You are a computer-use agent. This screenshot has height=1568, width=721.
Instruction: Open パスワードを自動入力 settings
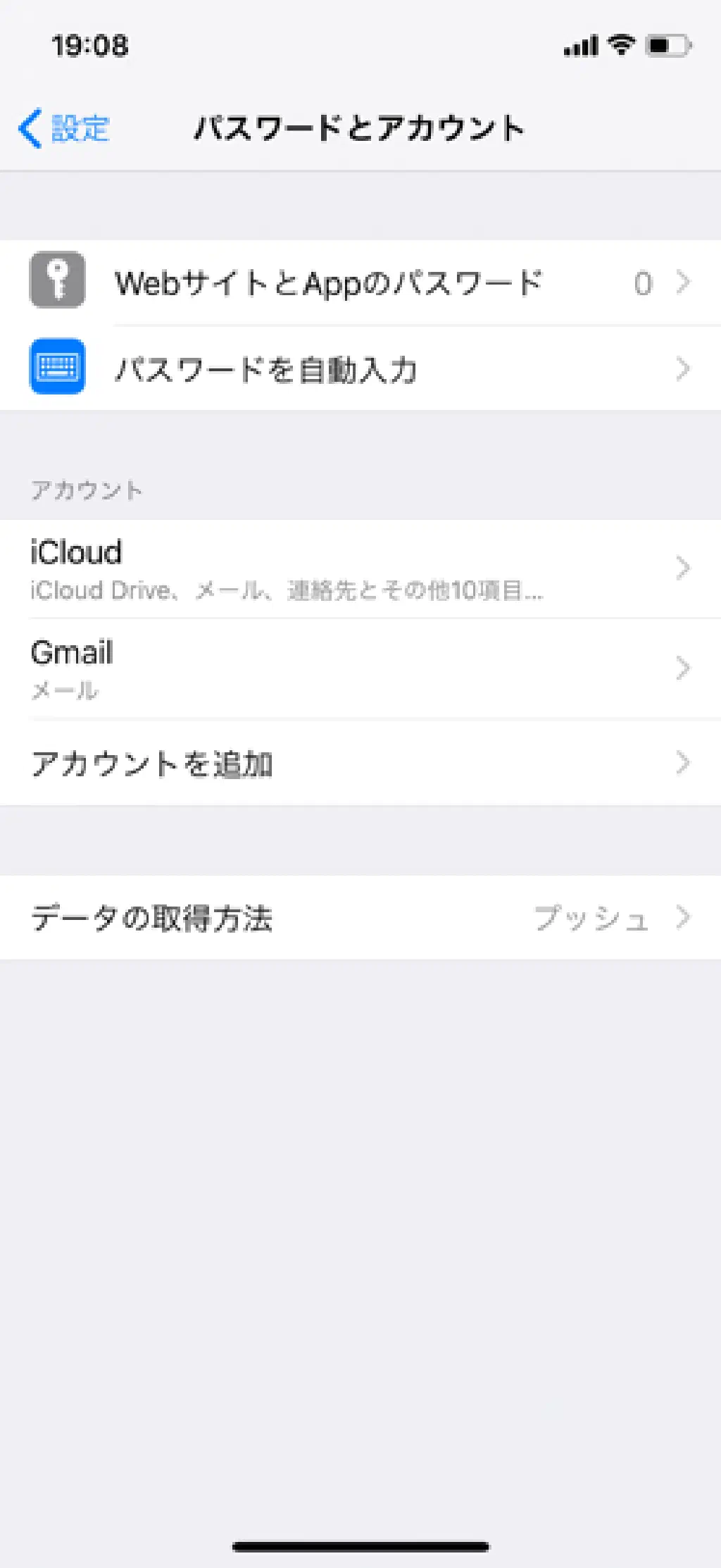pyautogui.click(x=359, y=369)
